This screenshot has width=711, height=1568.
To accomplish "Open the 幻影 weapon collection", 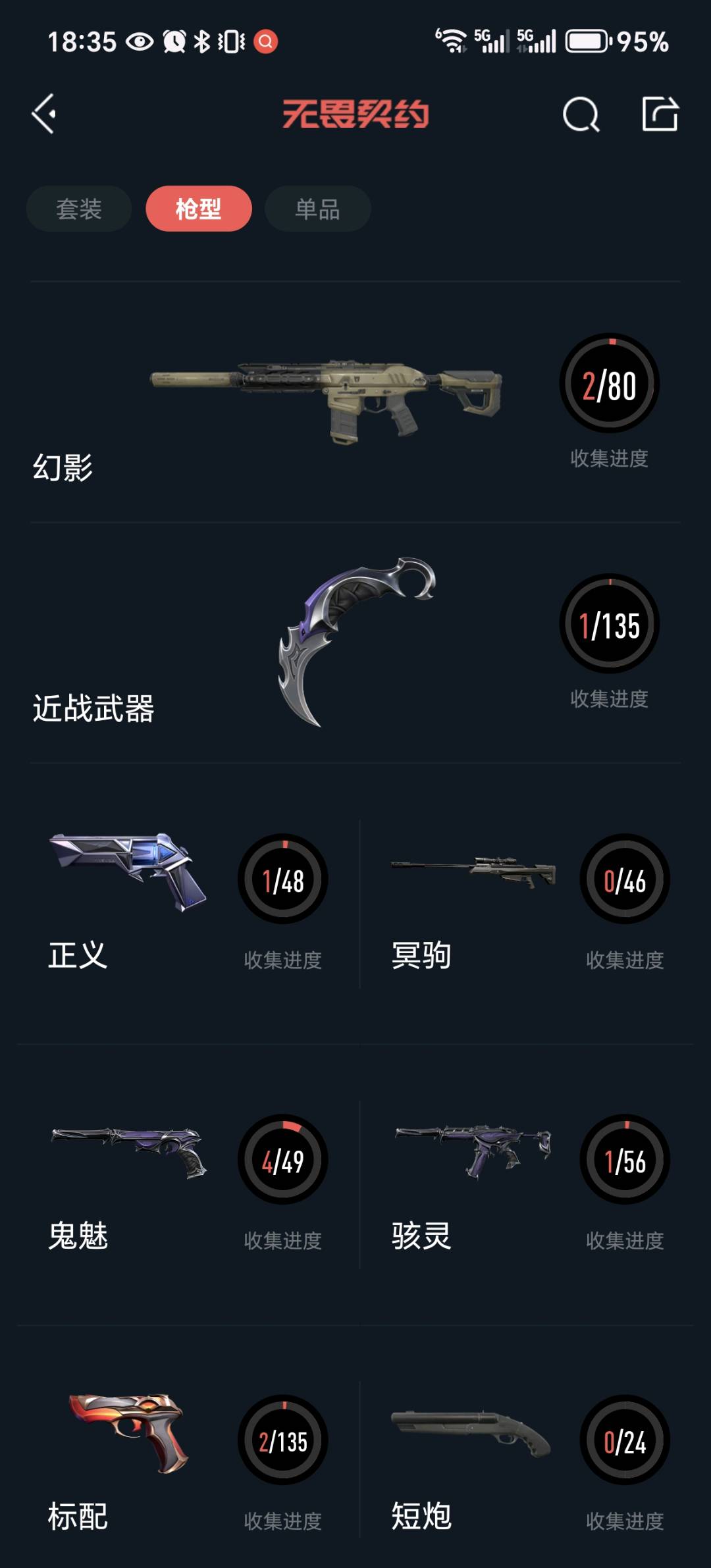I will [x=355, y=403].
